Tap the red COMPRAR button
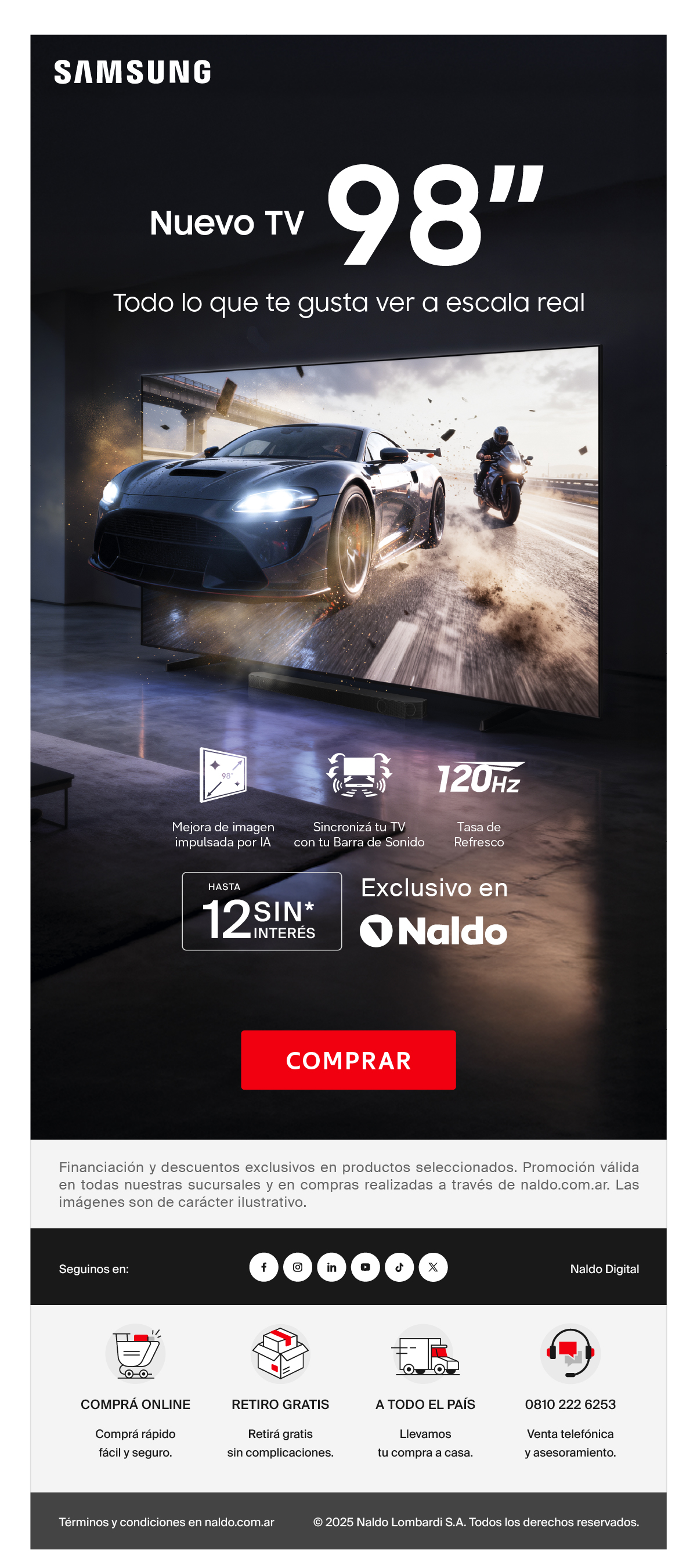Image resolution: width=697 pixels, height=1568 pixels. coord(348,1059)
